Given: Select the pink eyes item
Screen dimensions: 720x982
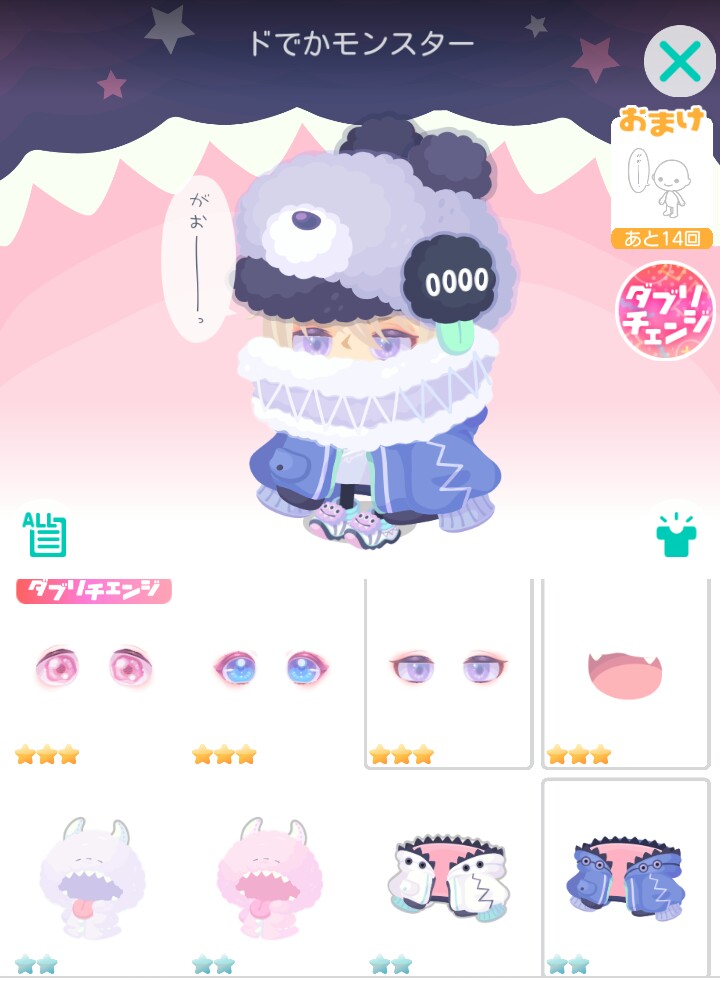Looking at the screenshot, I should [93, 665].
